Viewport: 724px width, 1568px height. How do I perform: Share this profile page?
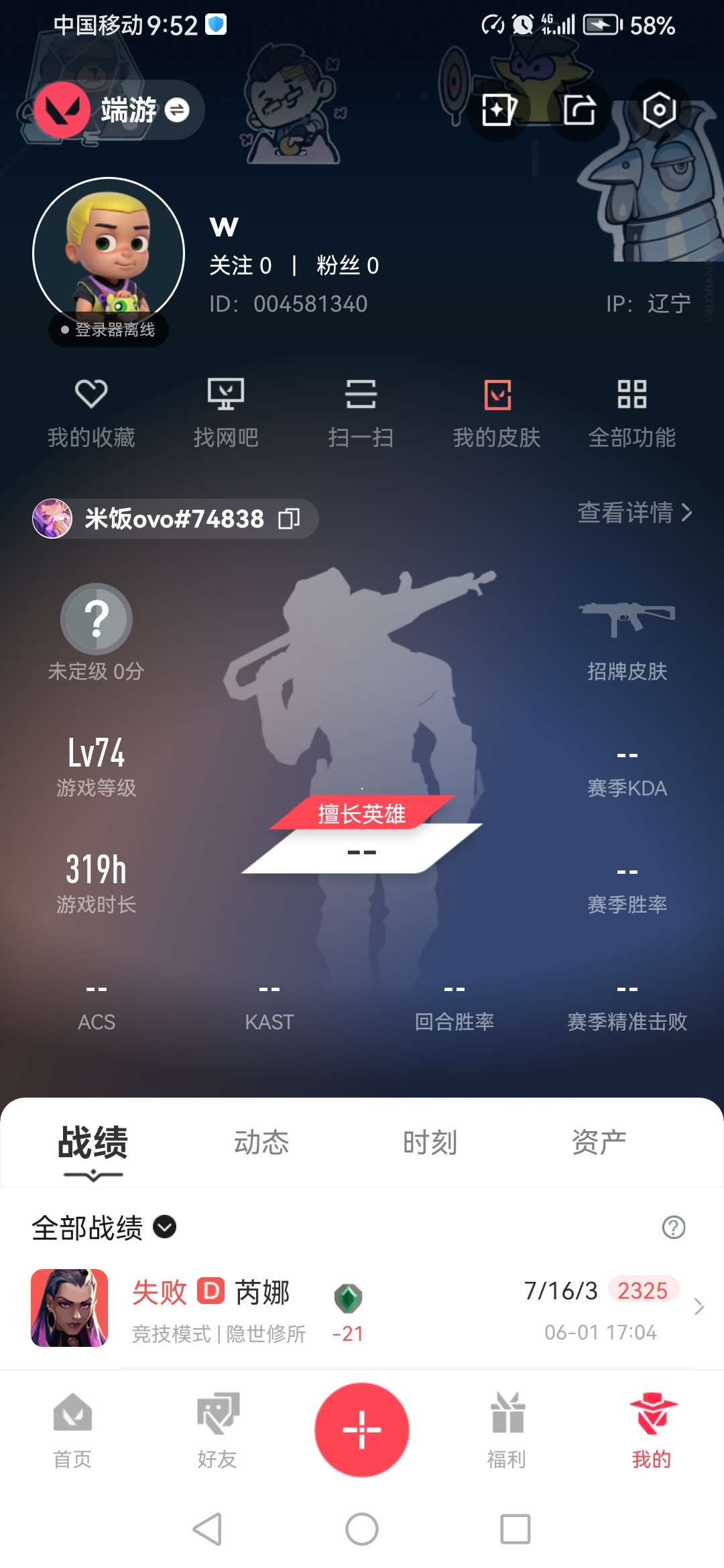(579, 110)
